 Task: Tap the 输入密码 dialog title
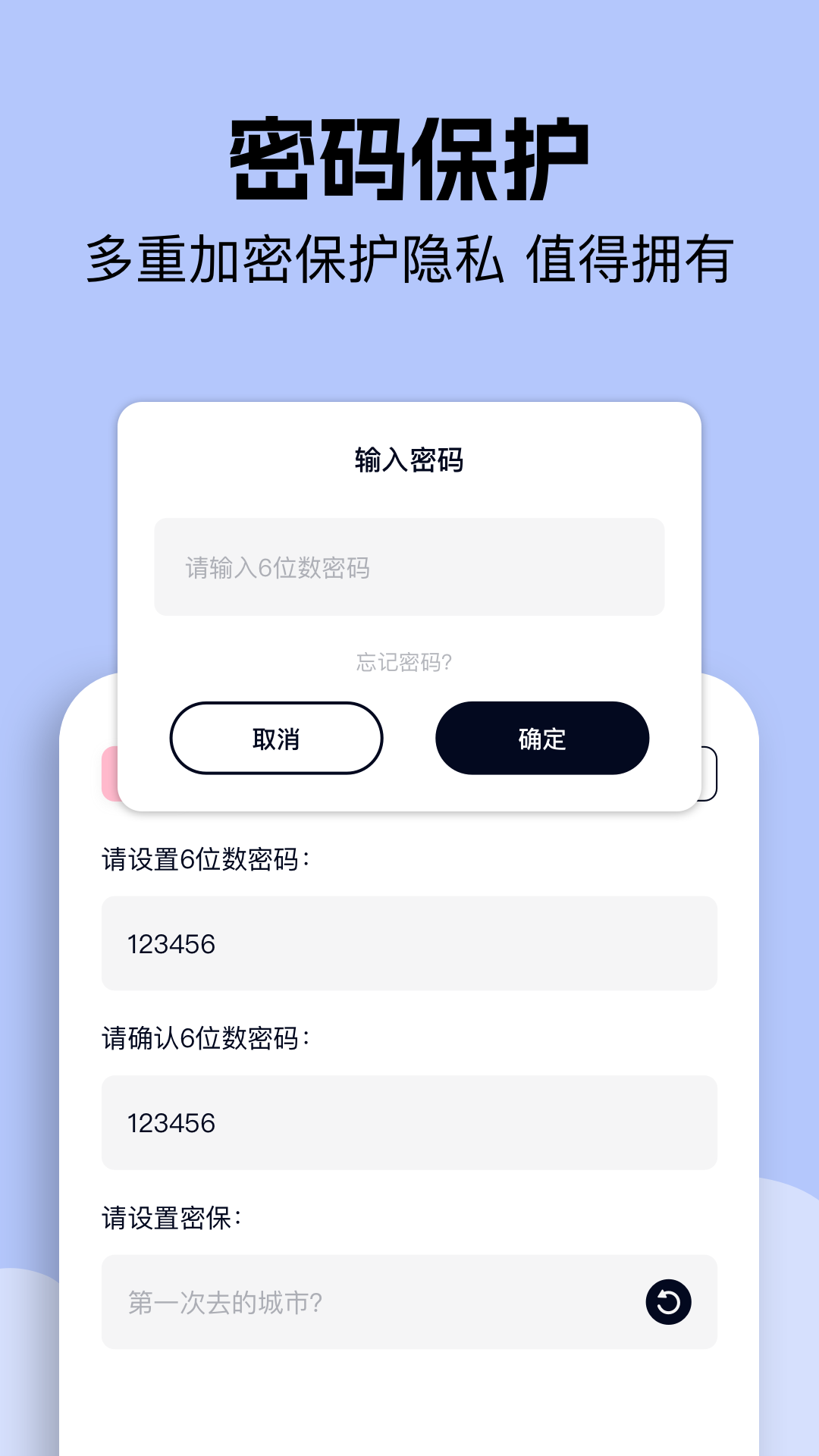[x=409, y=457]
